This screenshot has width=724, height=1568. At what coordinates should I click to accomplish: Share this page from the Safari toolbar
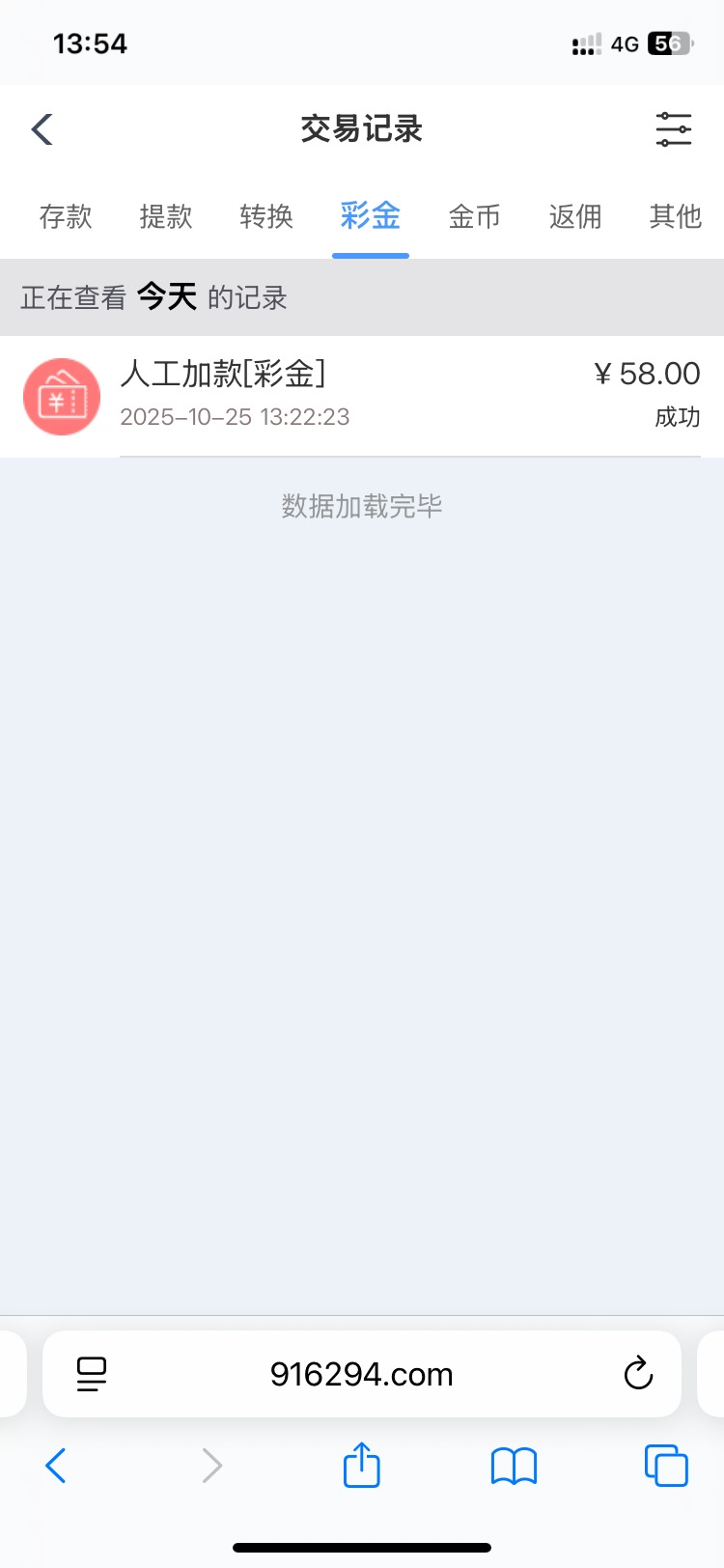click(x=362, y=1466)
